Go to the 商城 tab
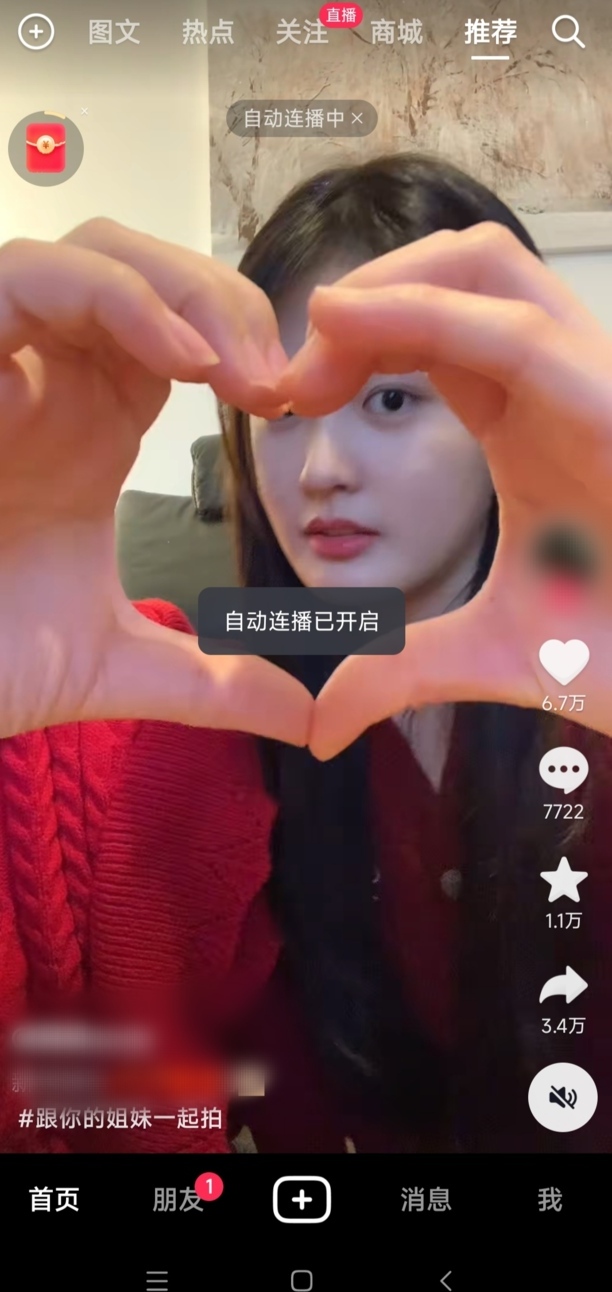612x1292 pixels. click(x=396, y=32)
